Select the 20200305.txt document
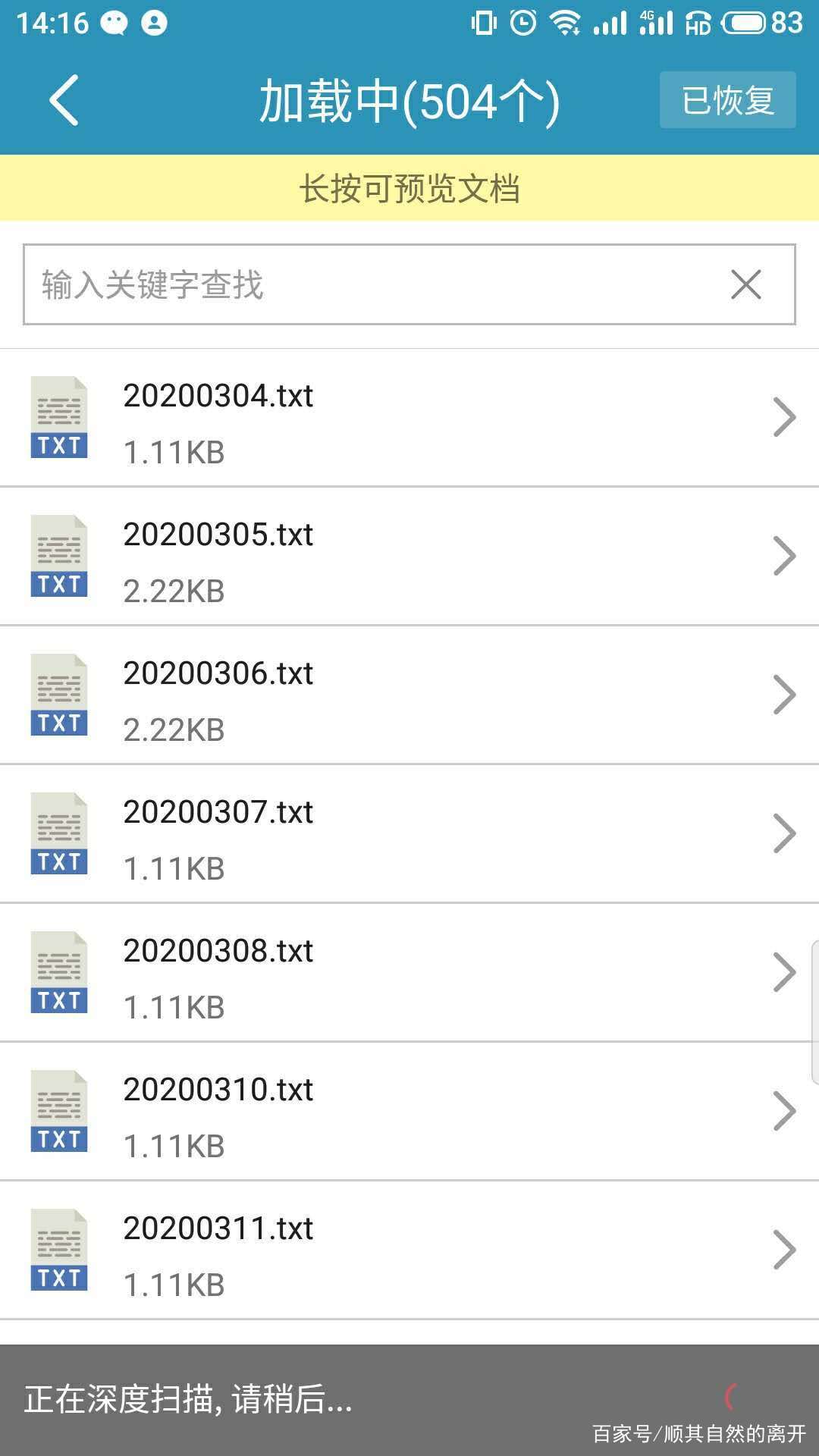 coord(409,557)
